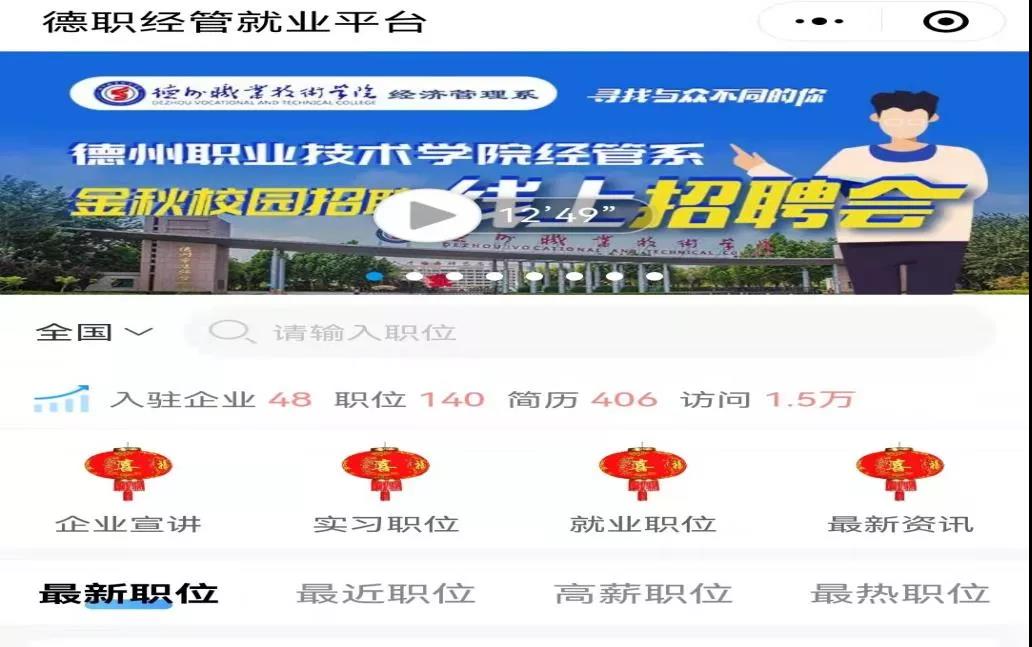Select the 最新职位 tab
Viewport: 1032px width, 647px height.
pyautogui.click(x=128, y=593)
